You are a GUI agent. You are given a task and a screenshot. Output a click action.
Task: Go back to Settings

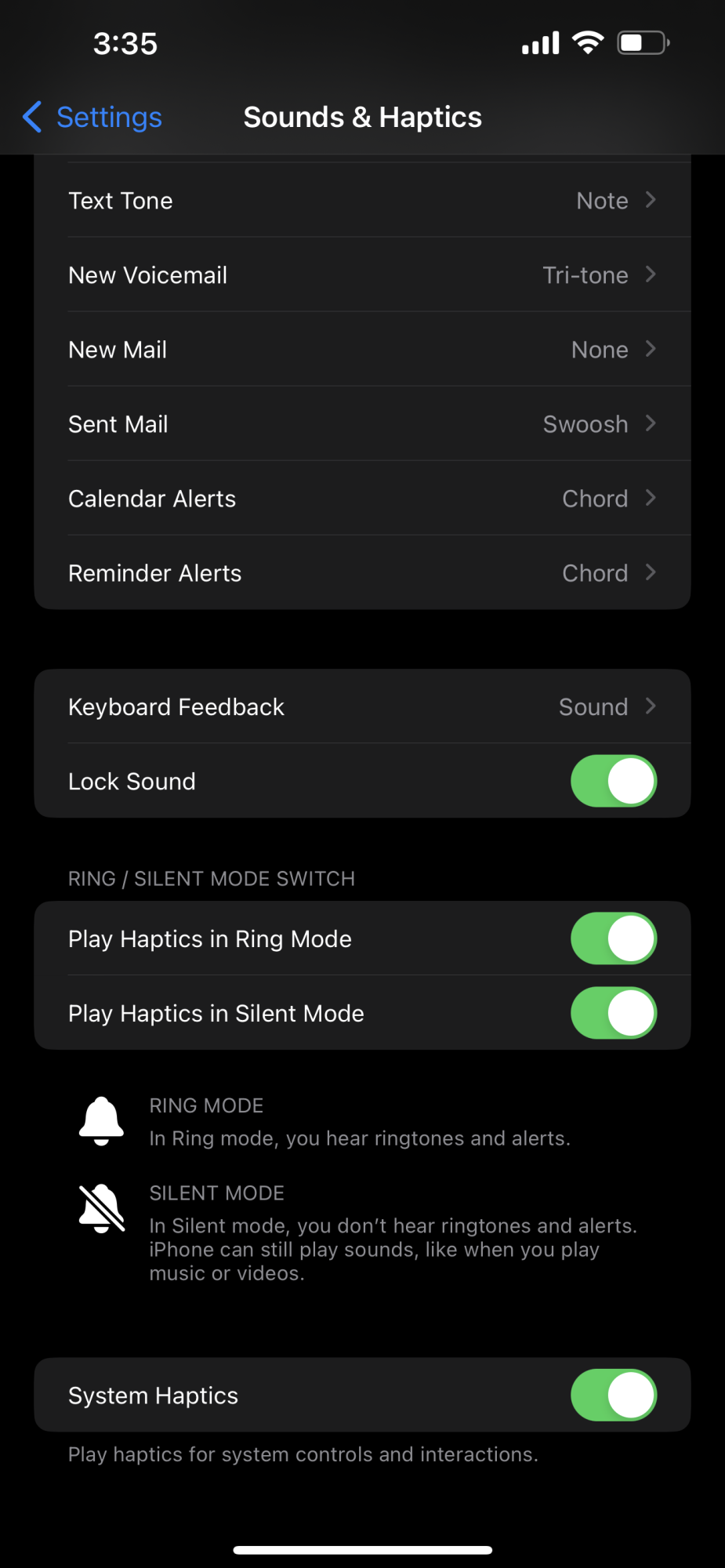pos(92,118)
